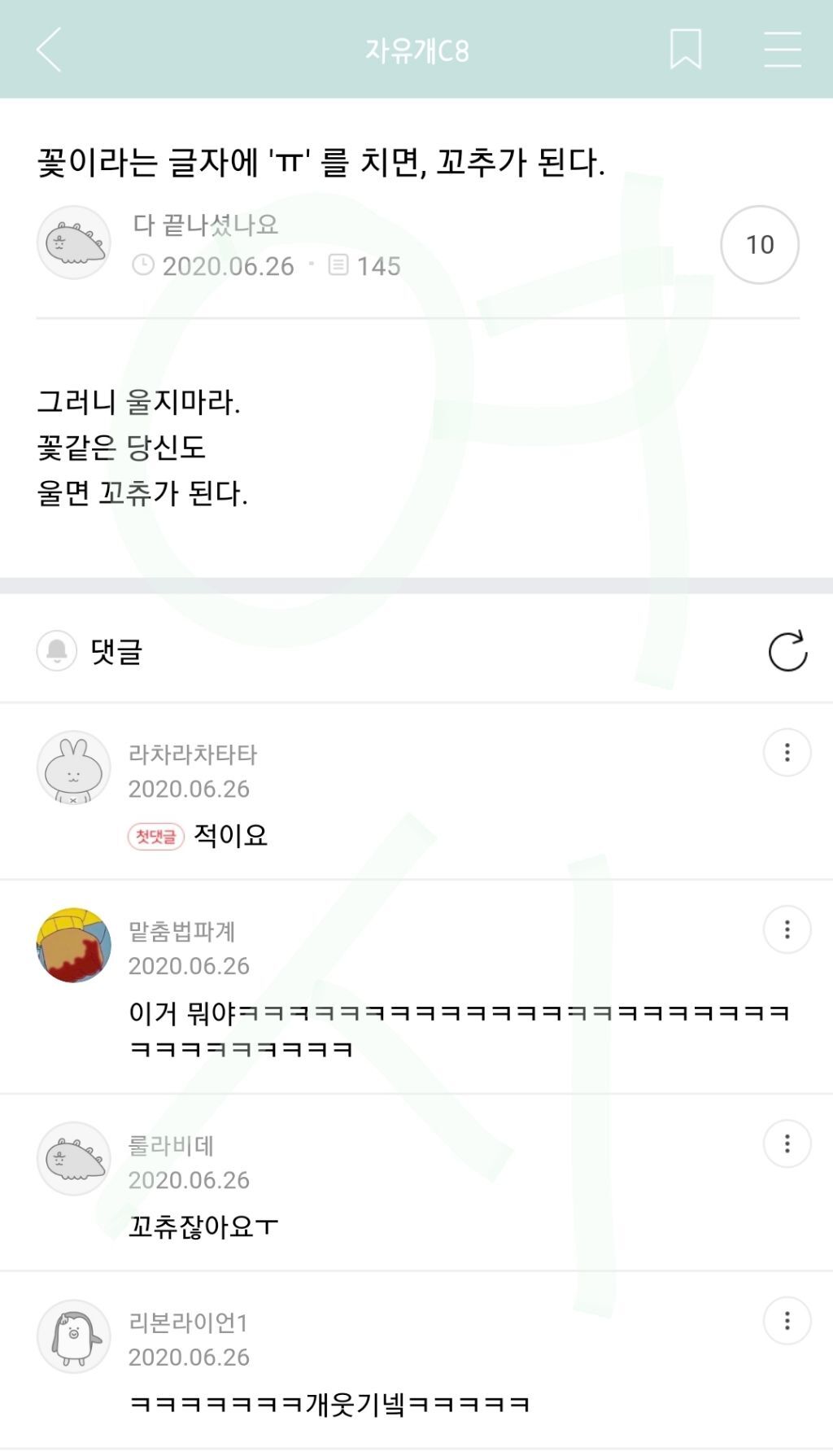The image size is (833, 1456).
Task: View 라차라차타타's profile avatar
Action: tap(74, 767)
